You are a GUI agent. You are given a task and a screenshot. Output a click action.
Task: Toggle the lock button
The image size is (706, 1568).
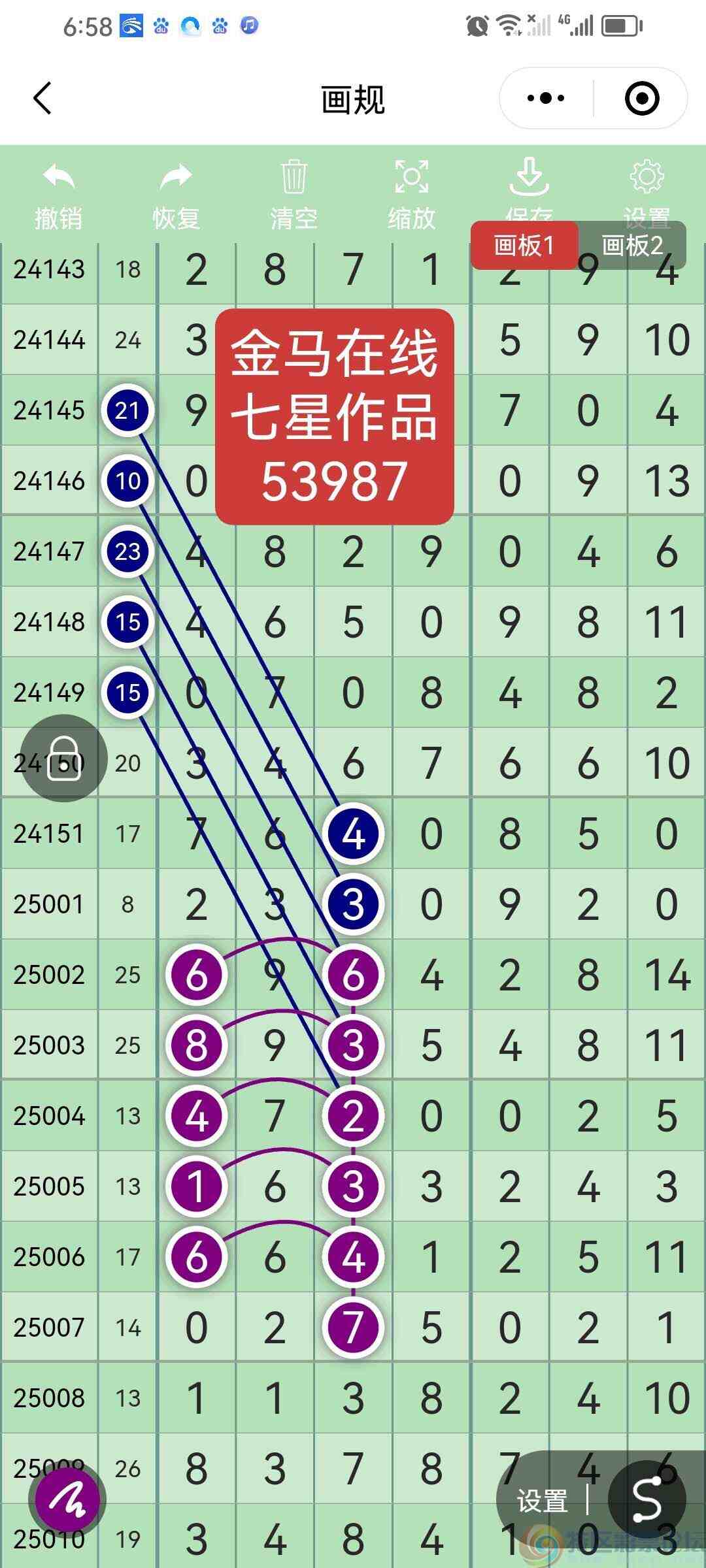coord(63,758)
